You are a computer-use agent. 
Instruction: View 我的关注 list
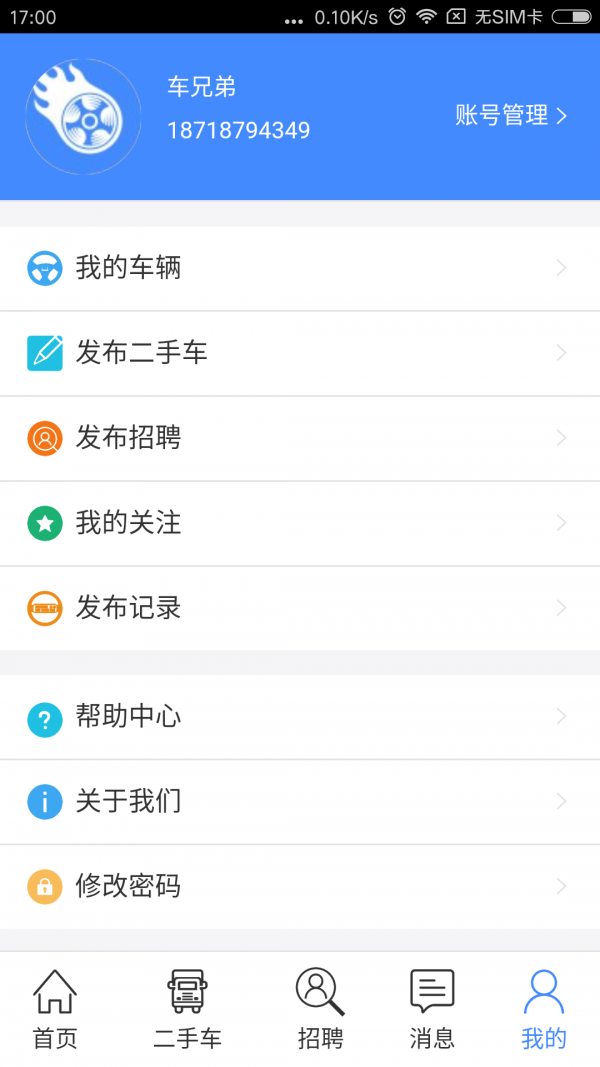click(300, 523)
